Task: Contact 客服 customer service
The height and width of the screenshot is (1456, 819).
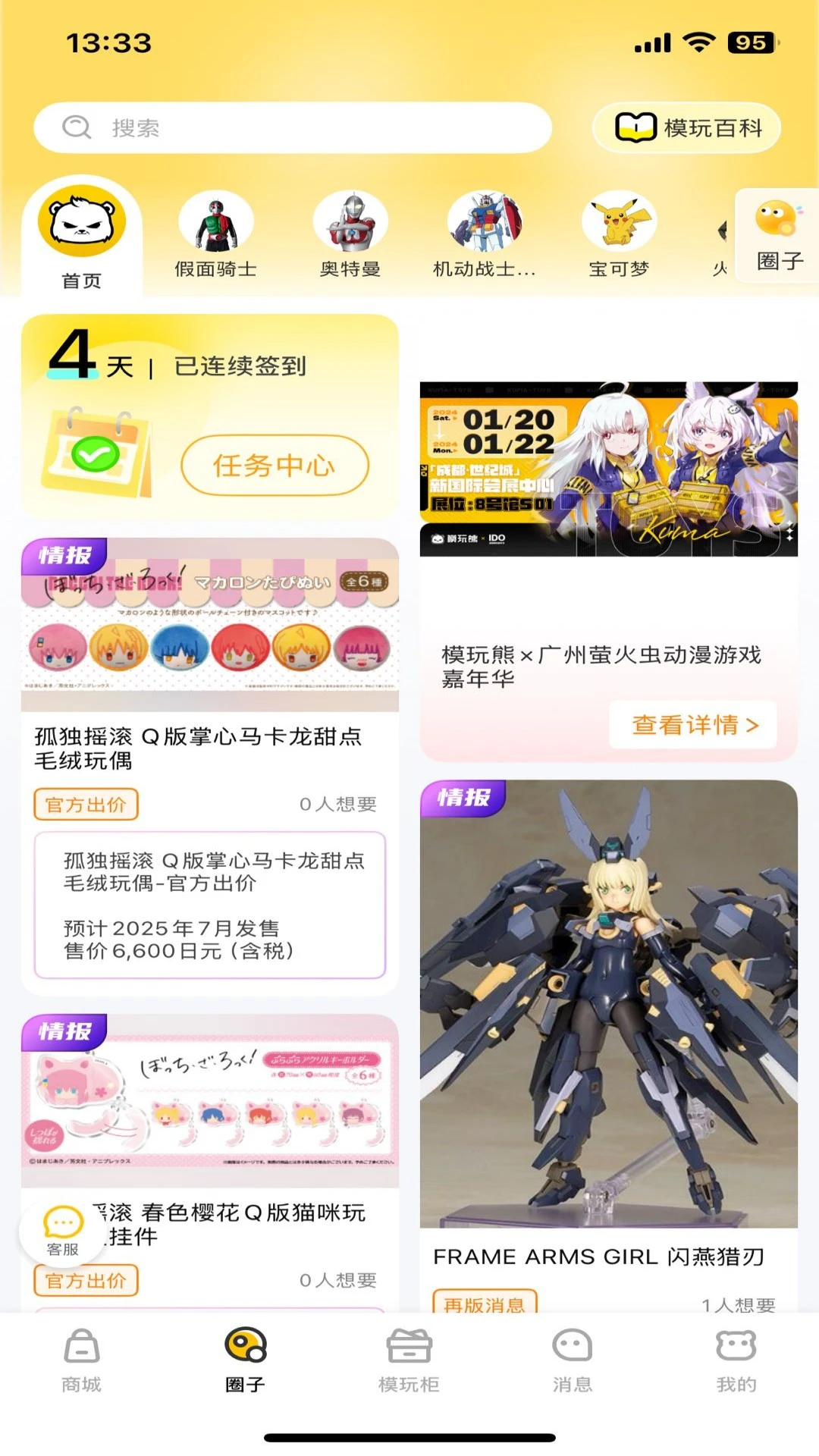Action: pos(63,1230)
